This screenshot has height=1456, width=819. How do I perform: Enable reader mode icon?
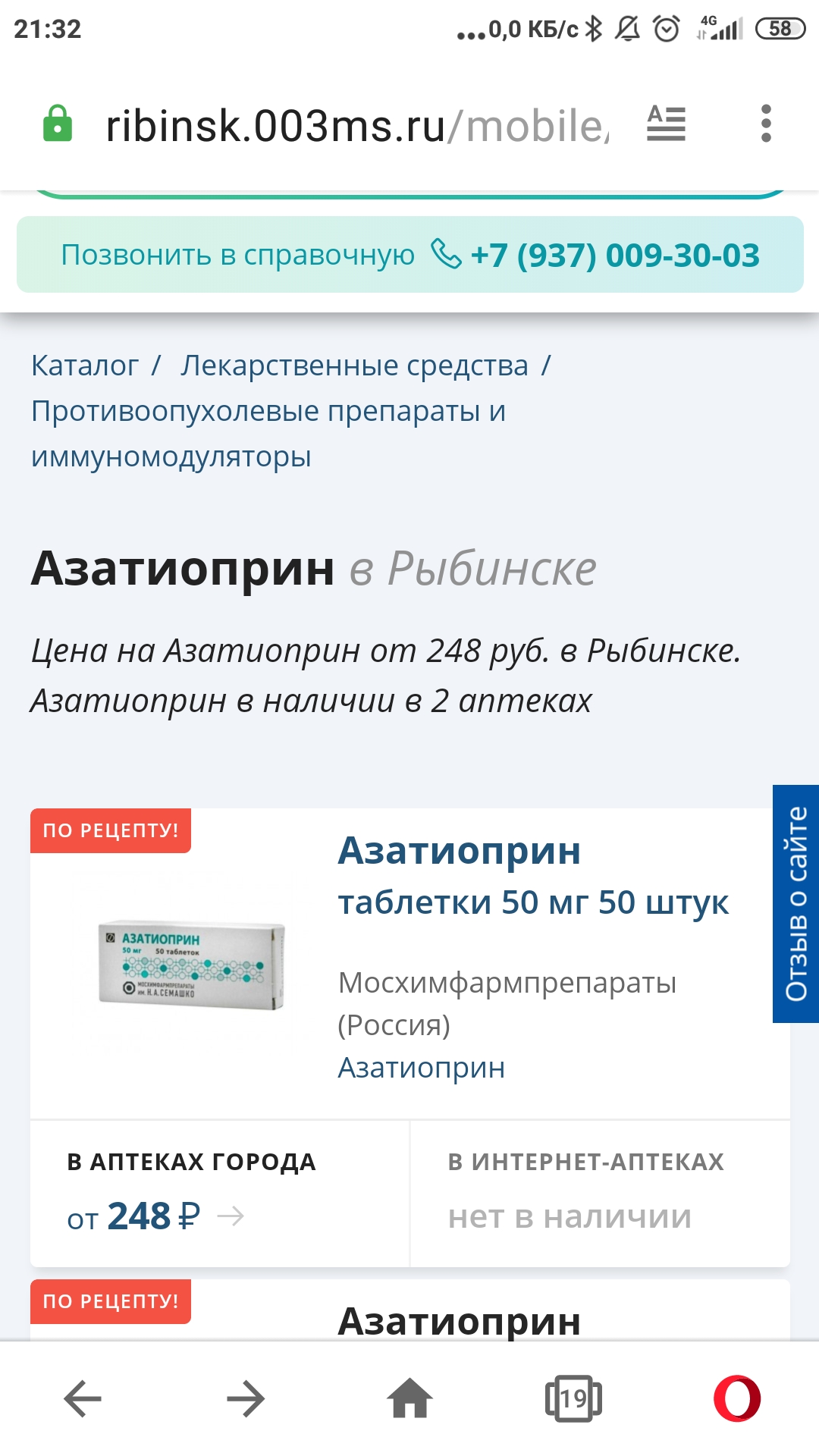point(666,124)
